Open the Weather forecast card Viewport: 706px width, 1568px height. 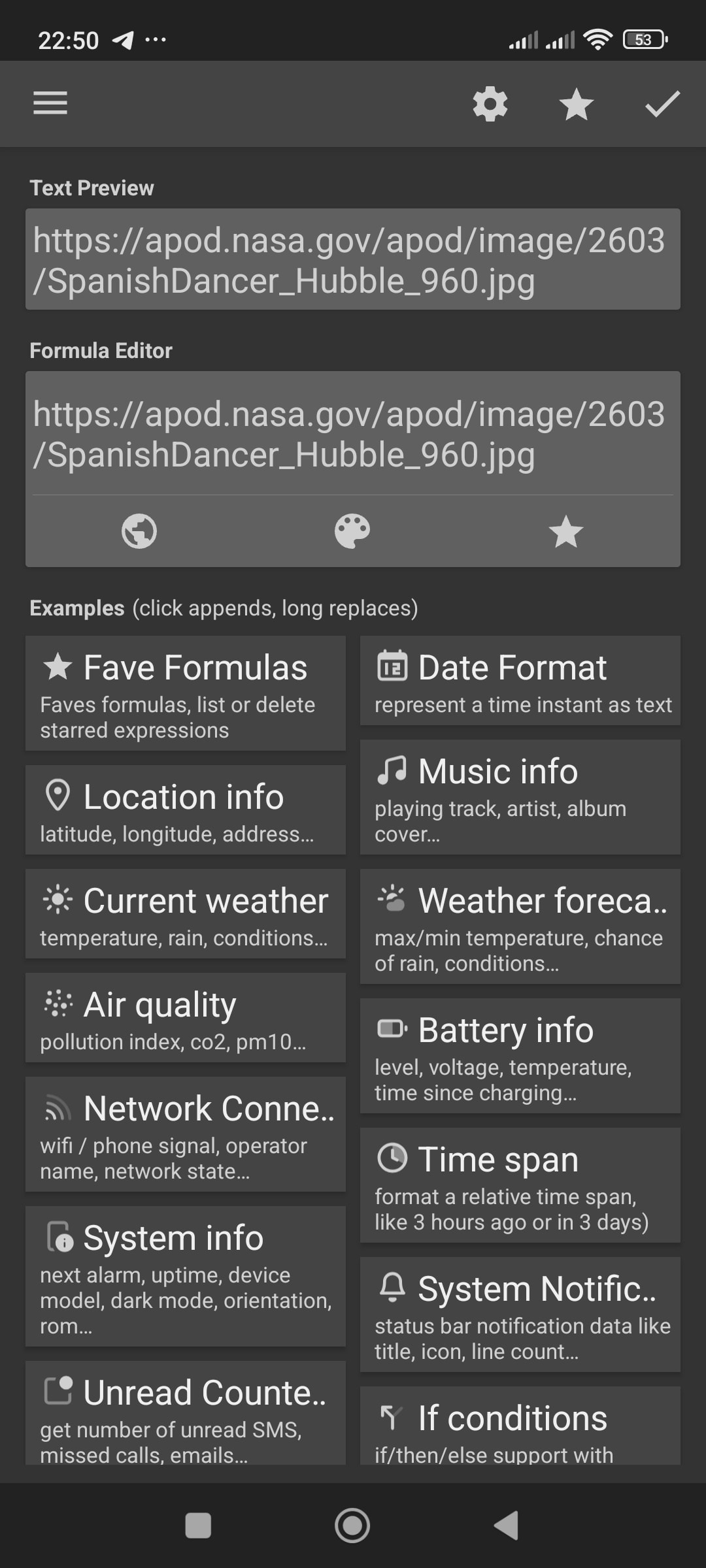[x=520, y=926]
